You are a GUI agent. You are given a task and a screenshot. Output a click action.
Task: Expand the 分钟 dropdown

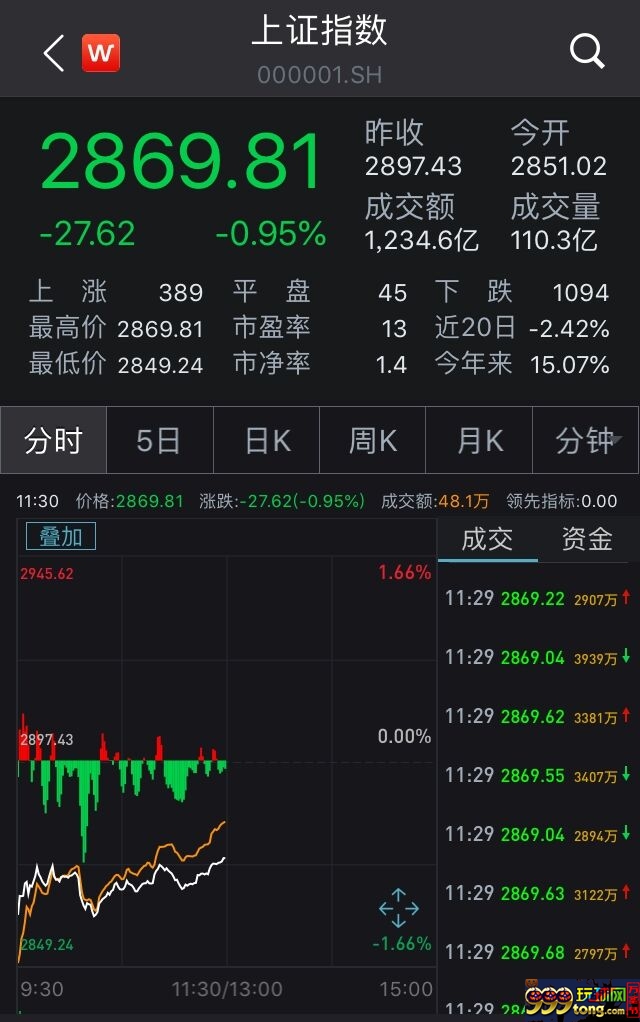click(x=588, y=441)
